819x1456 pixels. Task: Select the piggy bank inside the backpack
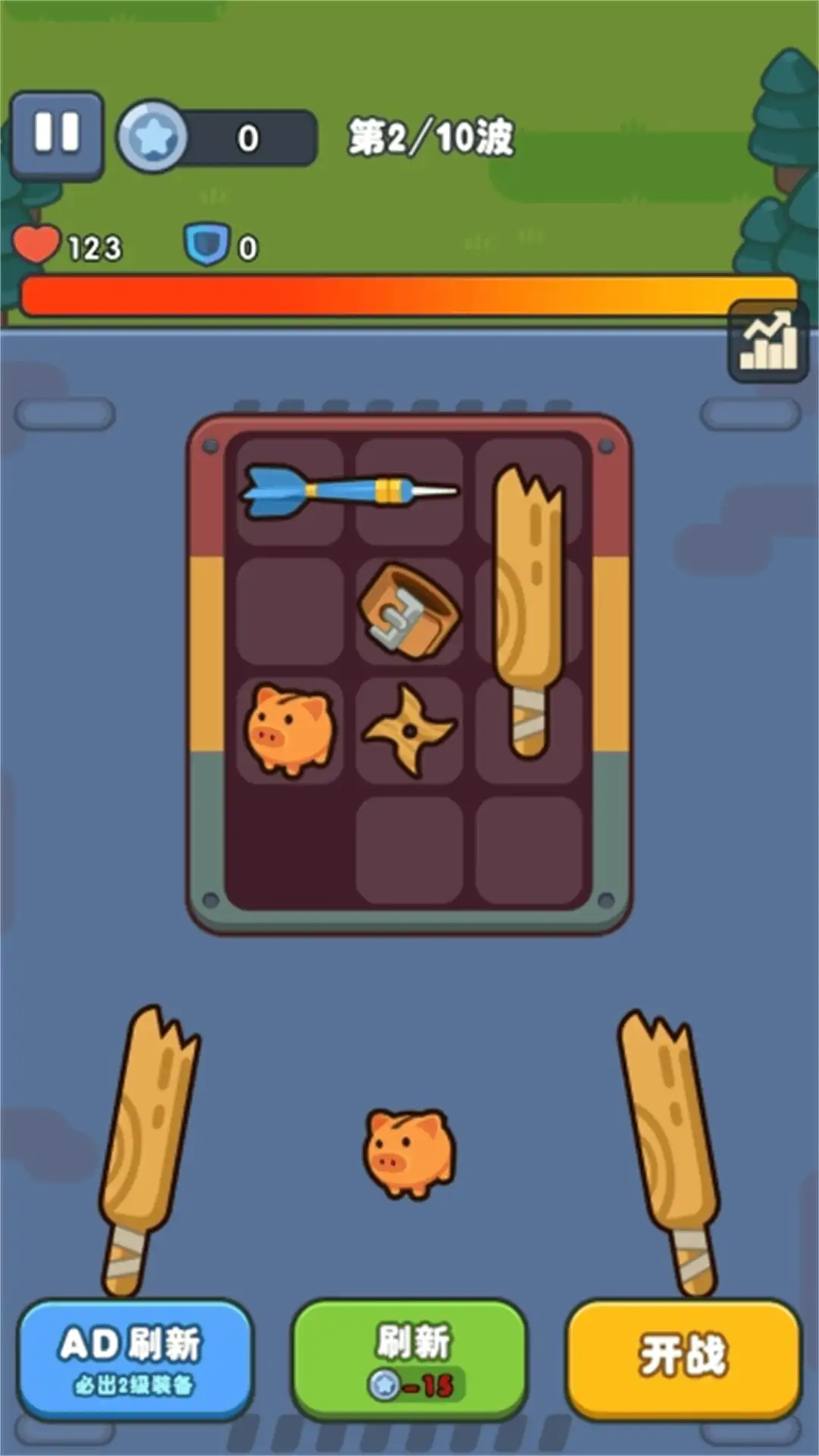point(290,730)
